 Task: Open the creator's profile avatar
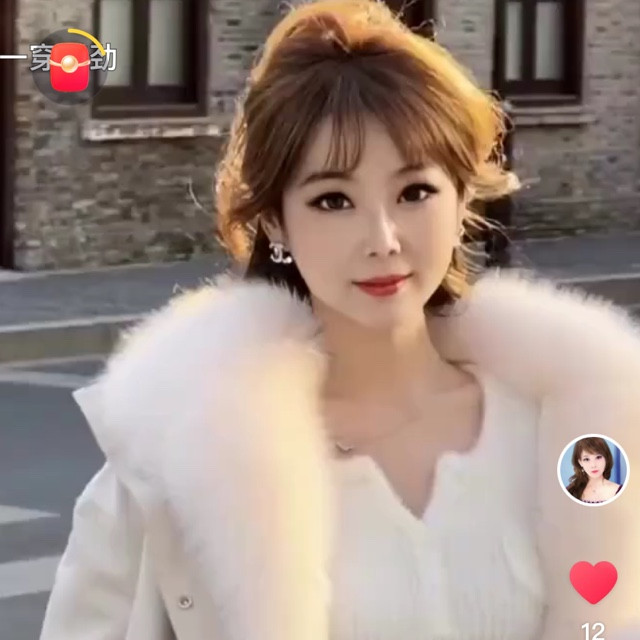(x=593, y=470)
